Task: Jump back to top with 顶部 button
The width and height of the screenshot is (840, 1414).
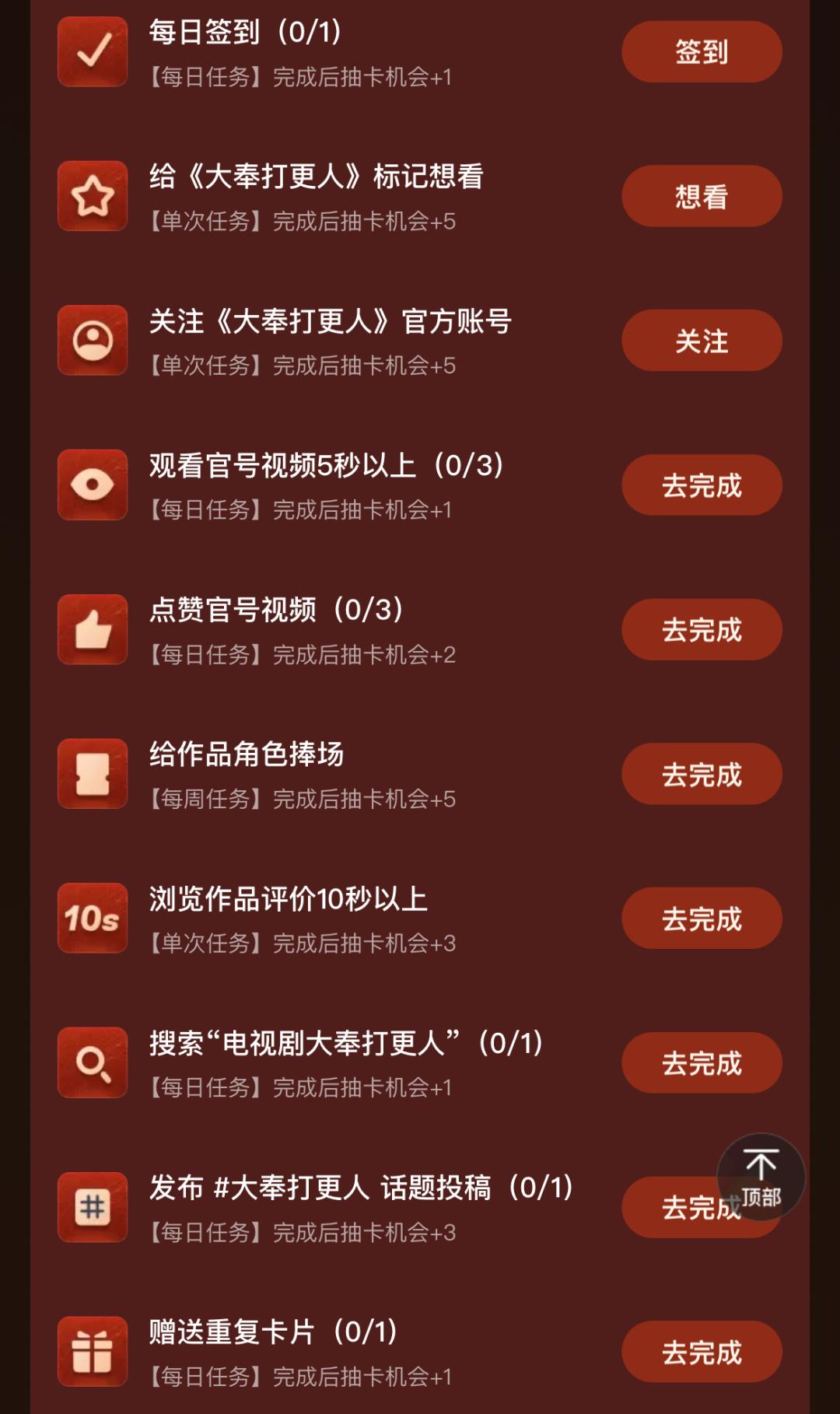Action: coord(761,1178)
